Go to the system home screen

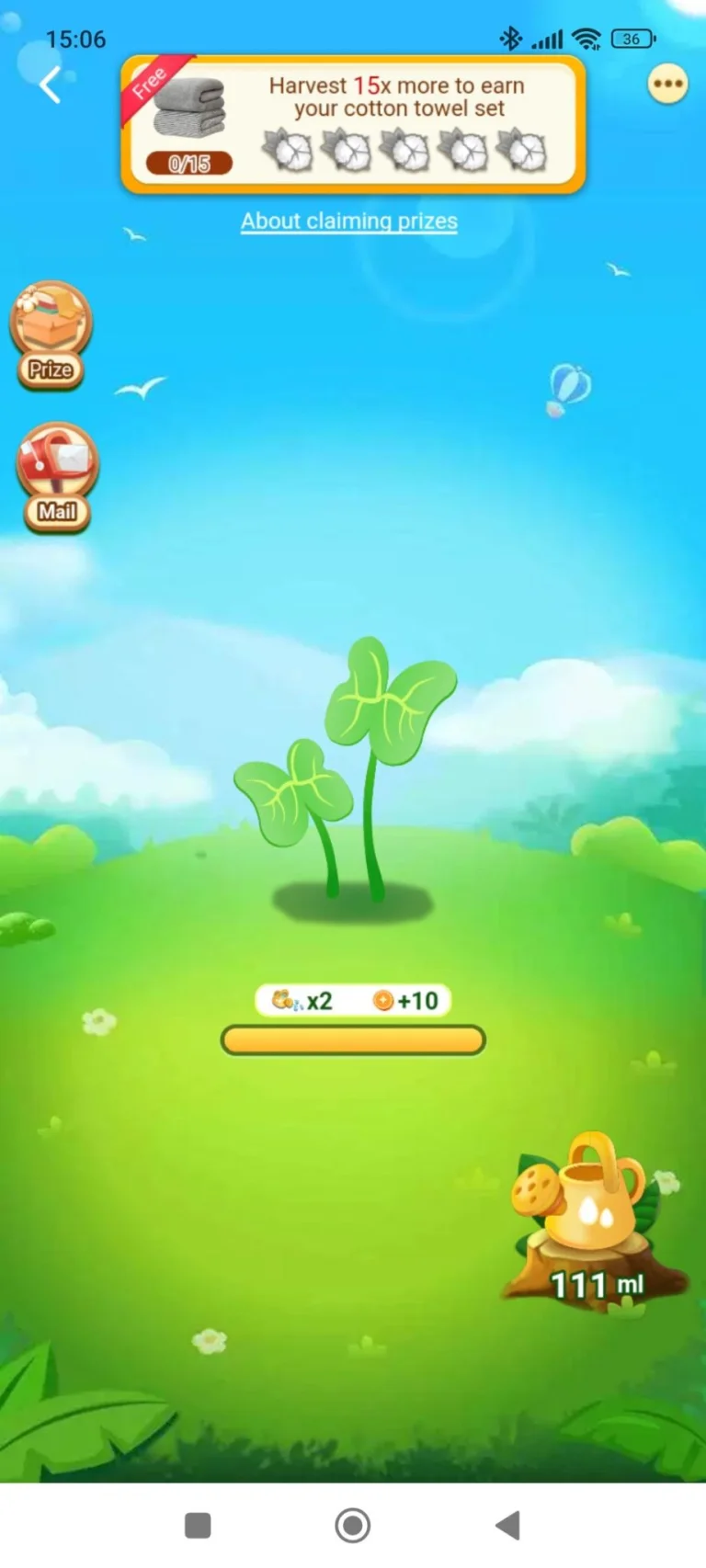pos(353,1525)
